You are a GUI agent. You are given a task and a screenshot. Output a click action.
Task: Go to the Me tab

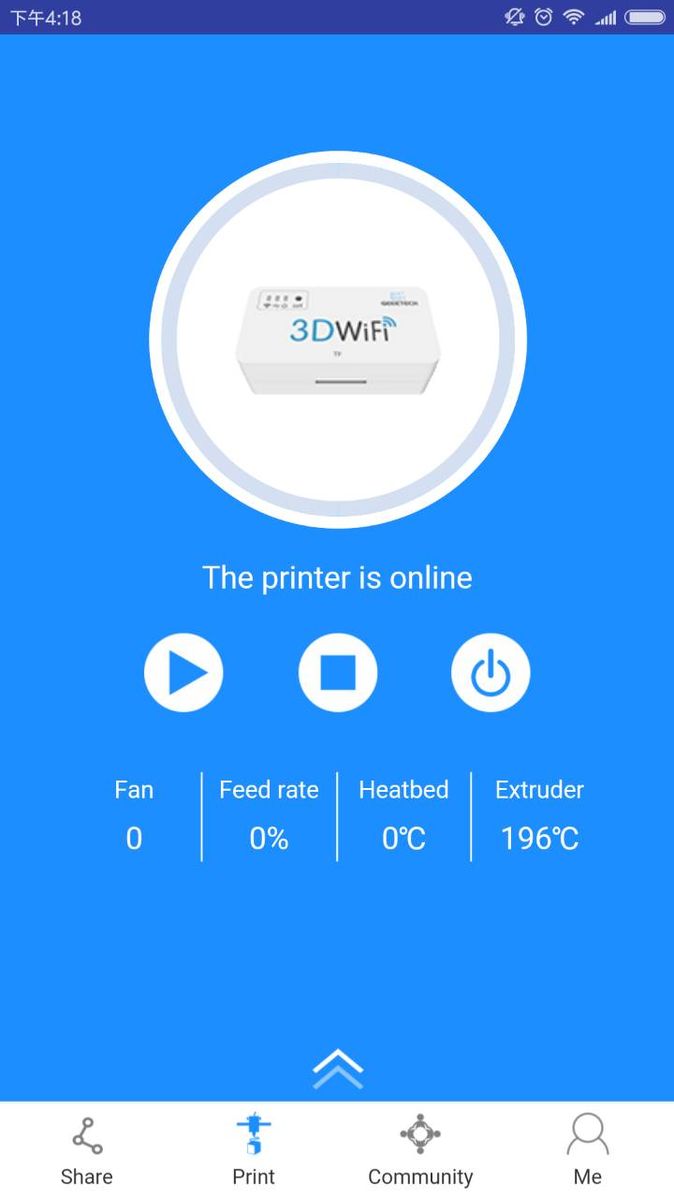[588, 1150]
